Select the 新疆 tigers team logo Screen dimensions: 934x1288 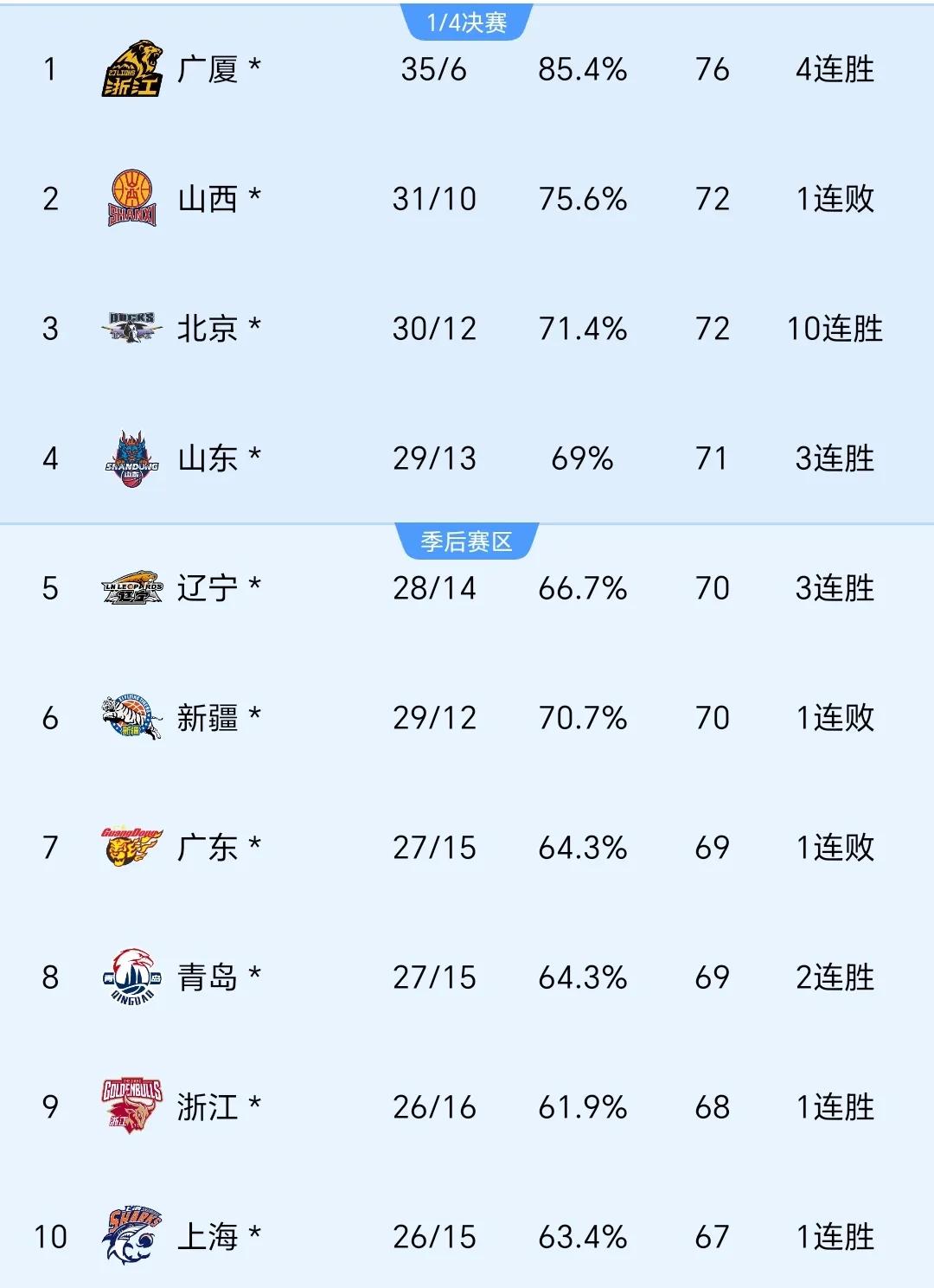[131, 718]
